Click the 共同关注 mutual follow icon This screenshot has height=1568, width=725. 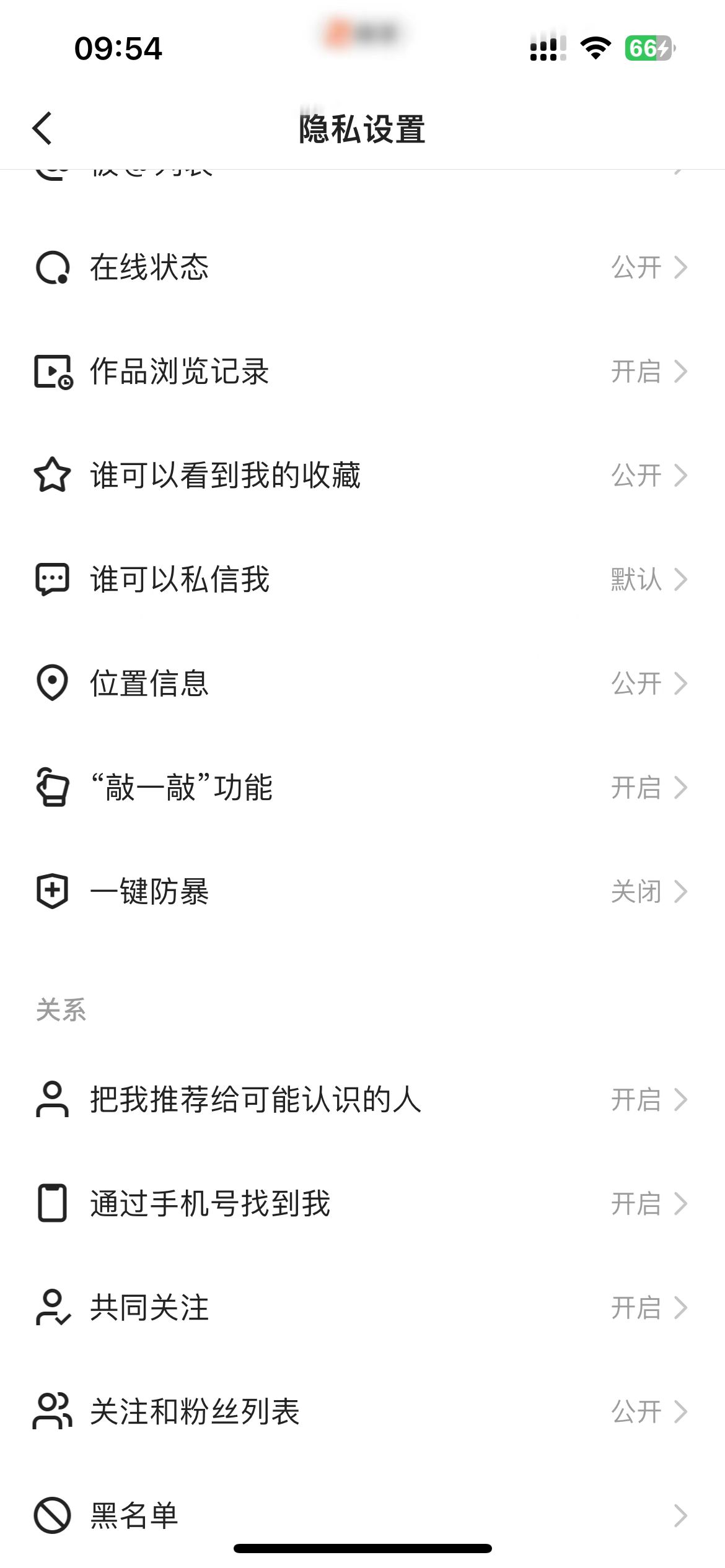53,1308
